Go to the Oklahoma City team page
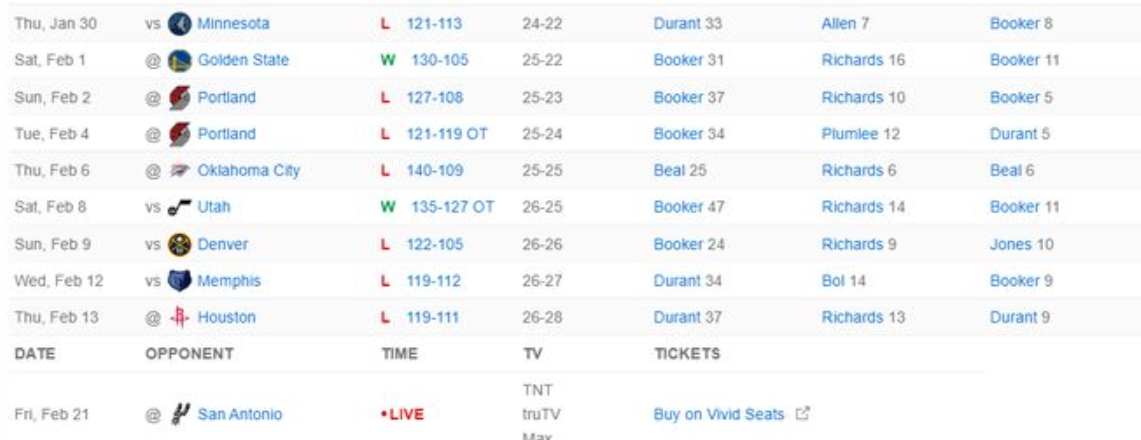 (x=248, y=170)
